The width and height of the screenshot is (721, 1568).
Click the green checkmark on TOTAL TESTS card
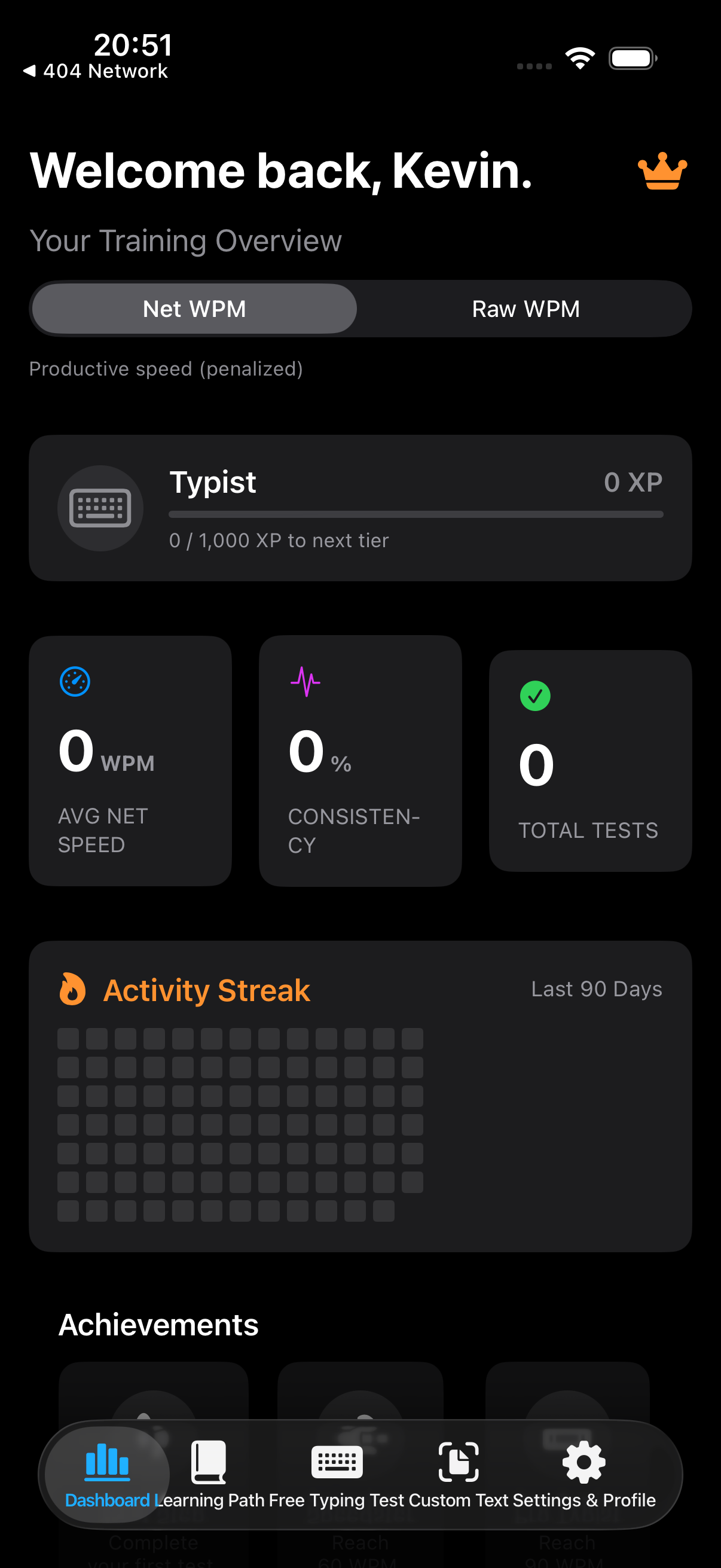point(535,695)
